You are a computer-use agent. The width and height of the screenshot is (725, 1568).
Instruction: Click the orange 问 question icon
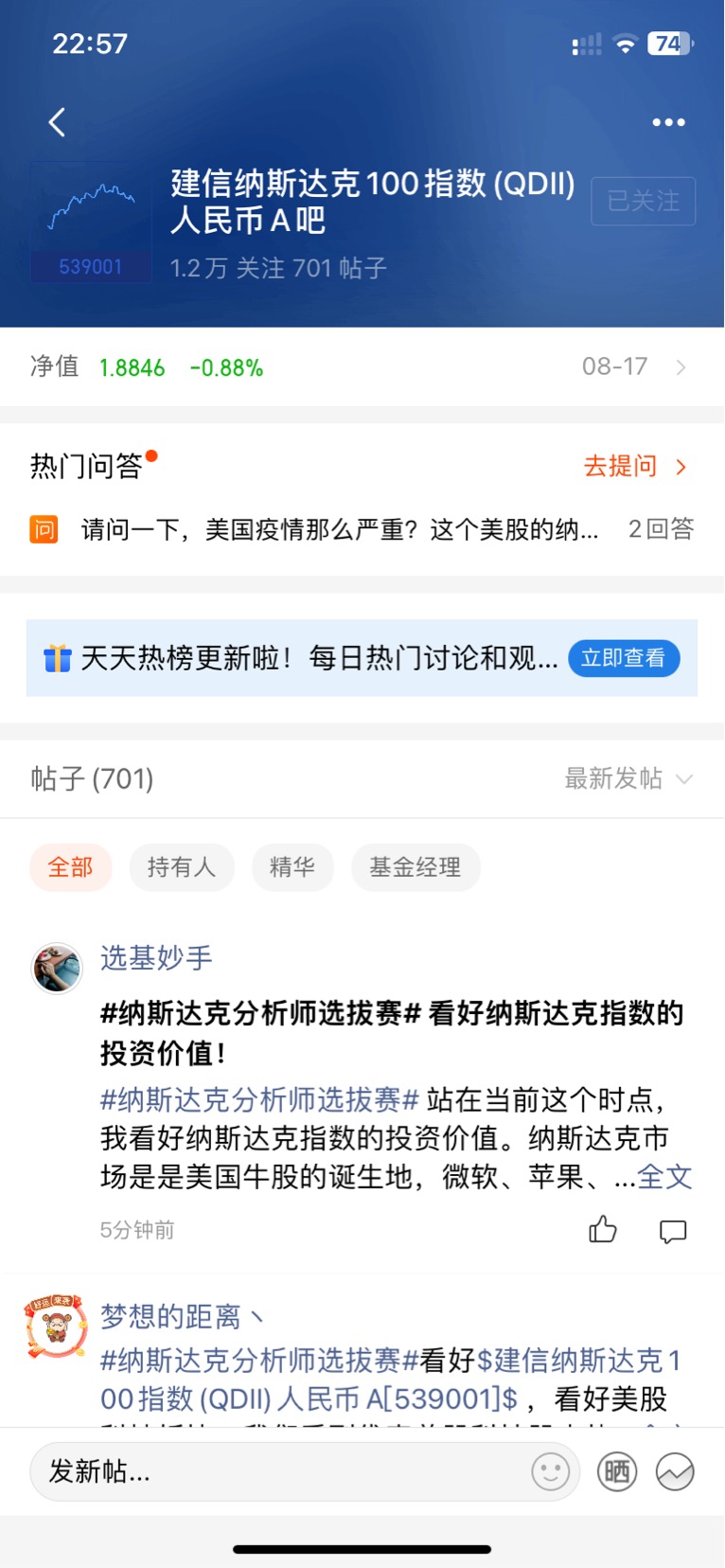tap(42, 529)
